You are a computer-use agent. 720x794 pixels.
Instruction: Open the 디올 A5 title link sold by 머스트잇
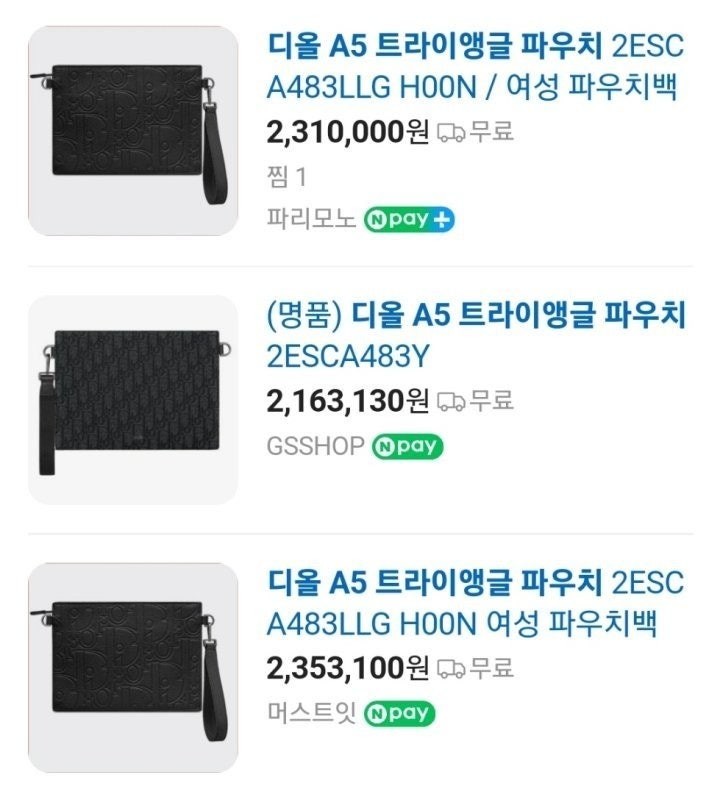click(x=475, y=603)
